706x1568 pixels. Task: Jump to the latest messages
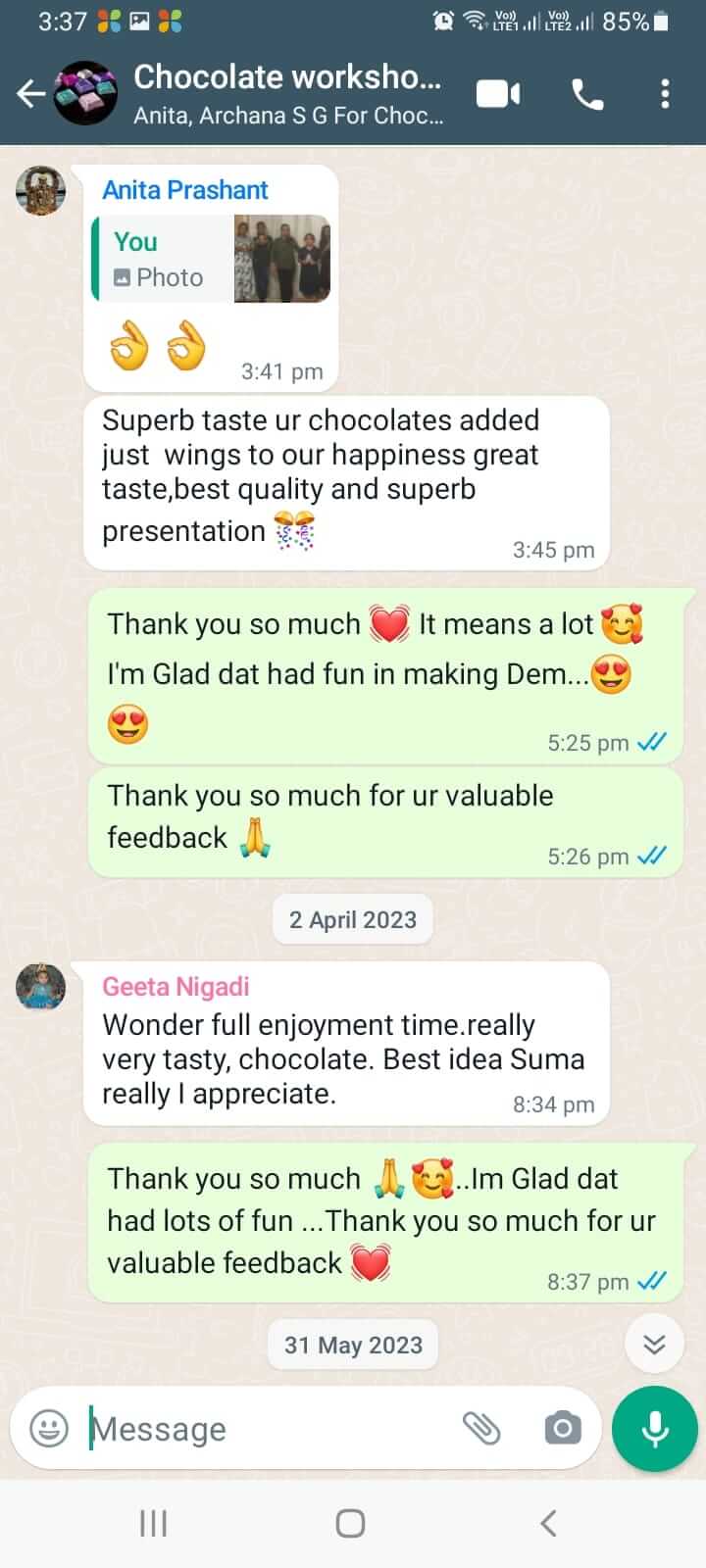pyautogui.click(x=654, y=1344)
